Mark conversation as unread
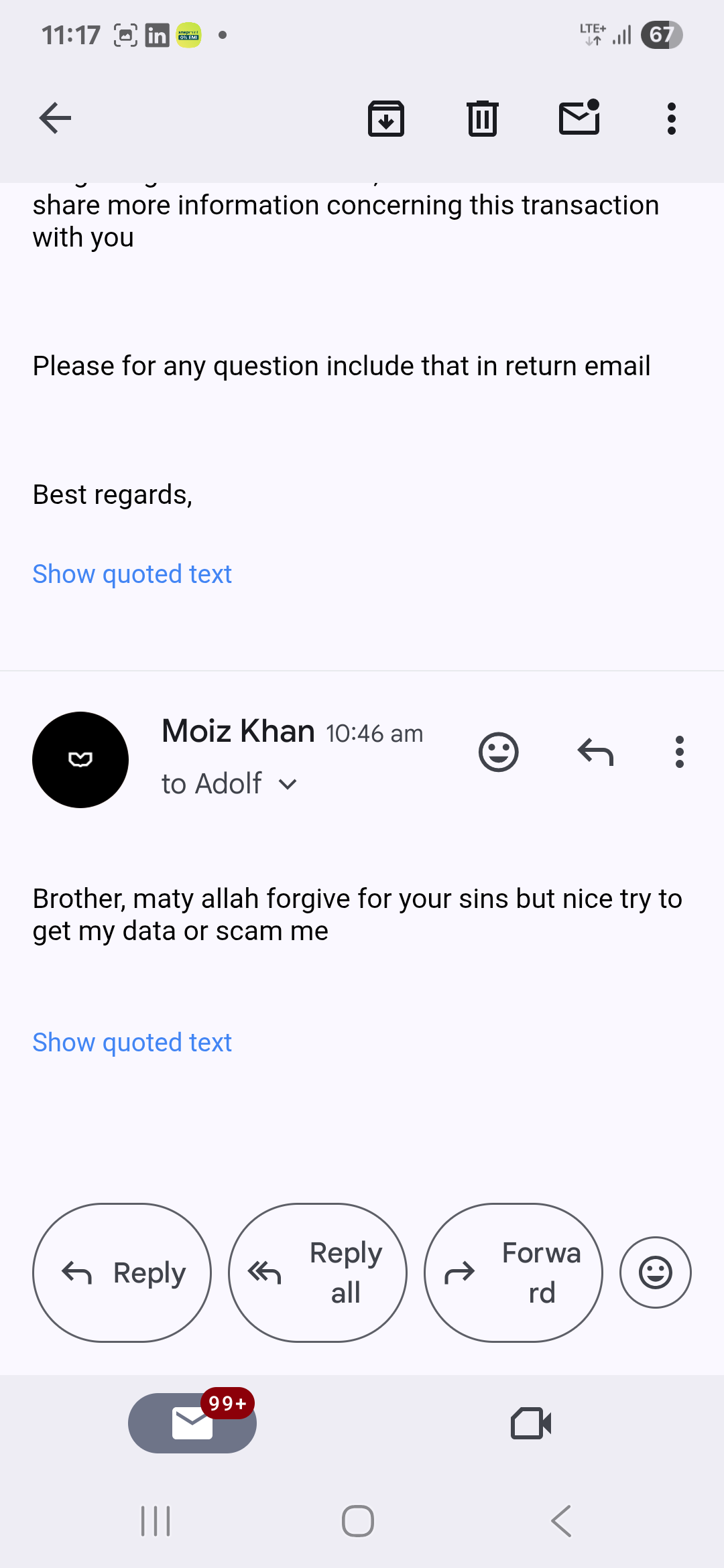The height and width of the screenshot is (1568, 724). tap(579, 119)
